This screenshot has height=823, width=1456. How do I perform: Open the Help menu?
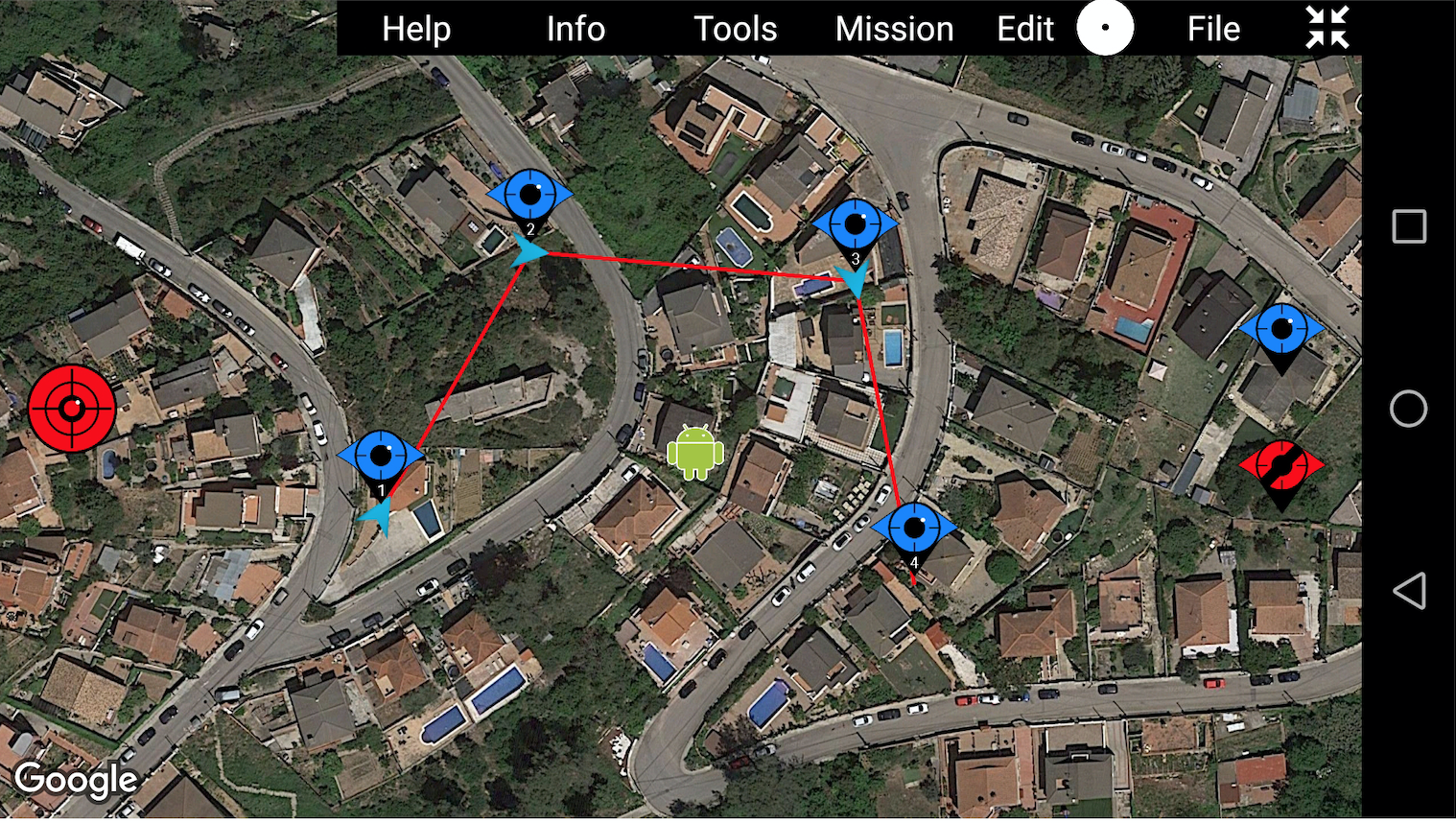click(415, 29)
